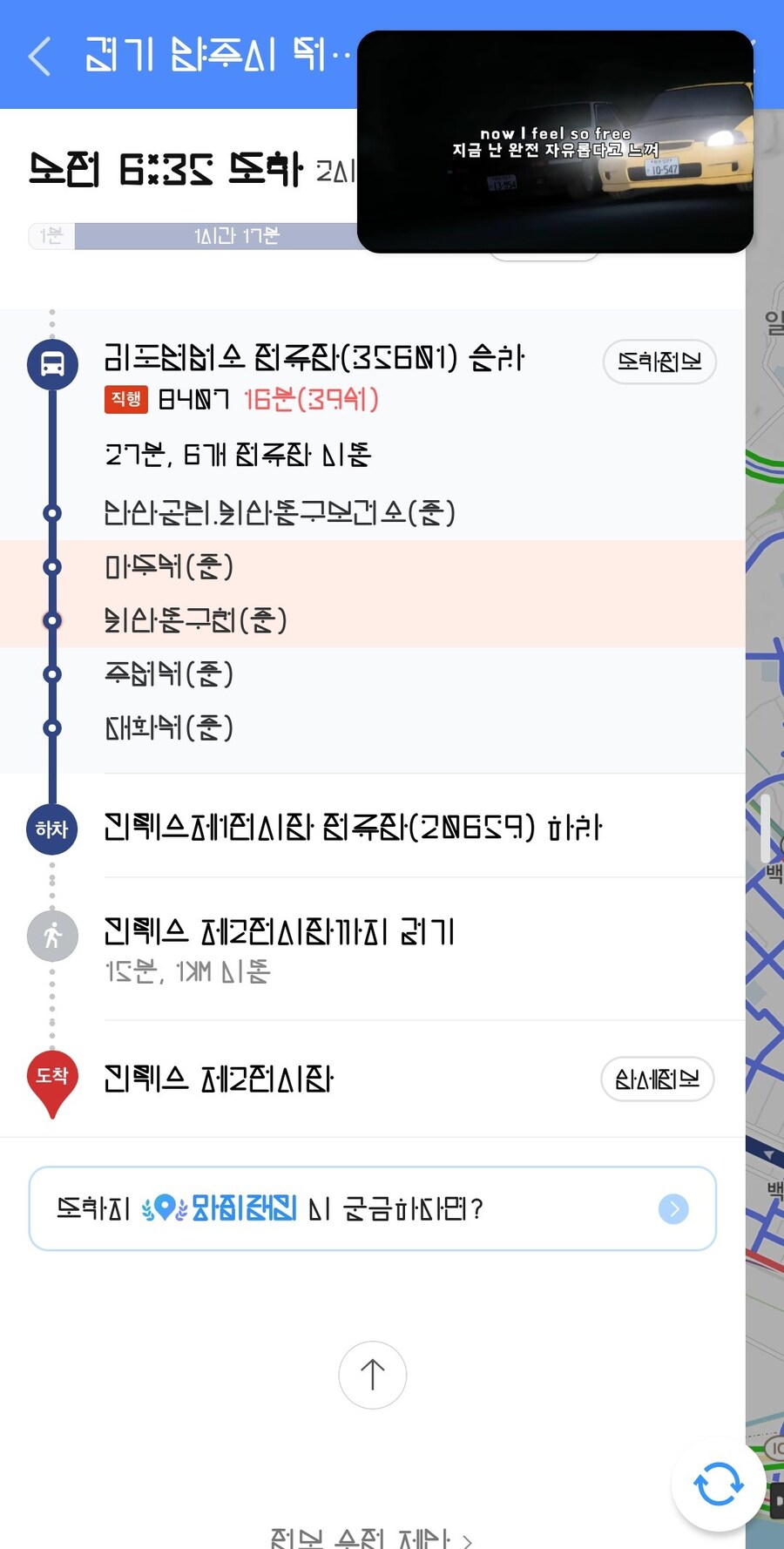Go back from the route details
Viewport: 784px width, 1549px height.
click(x=40, y=57)
